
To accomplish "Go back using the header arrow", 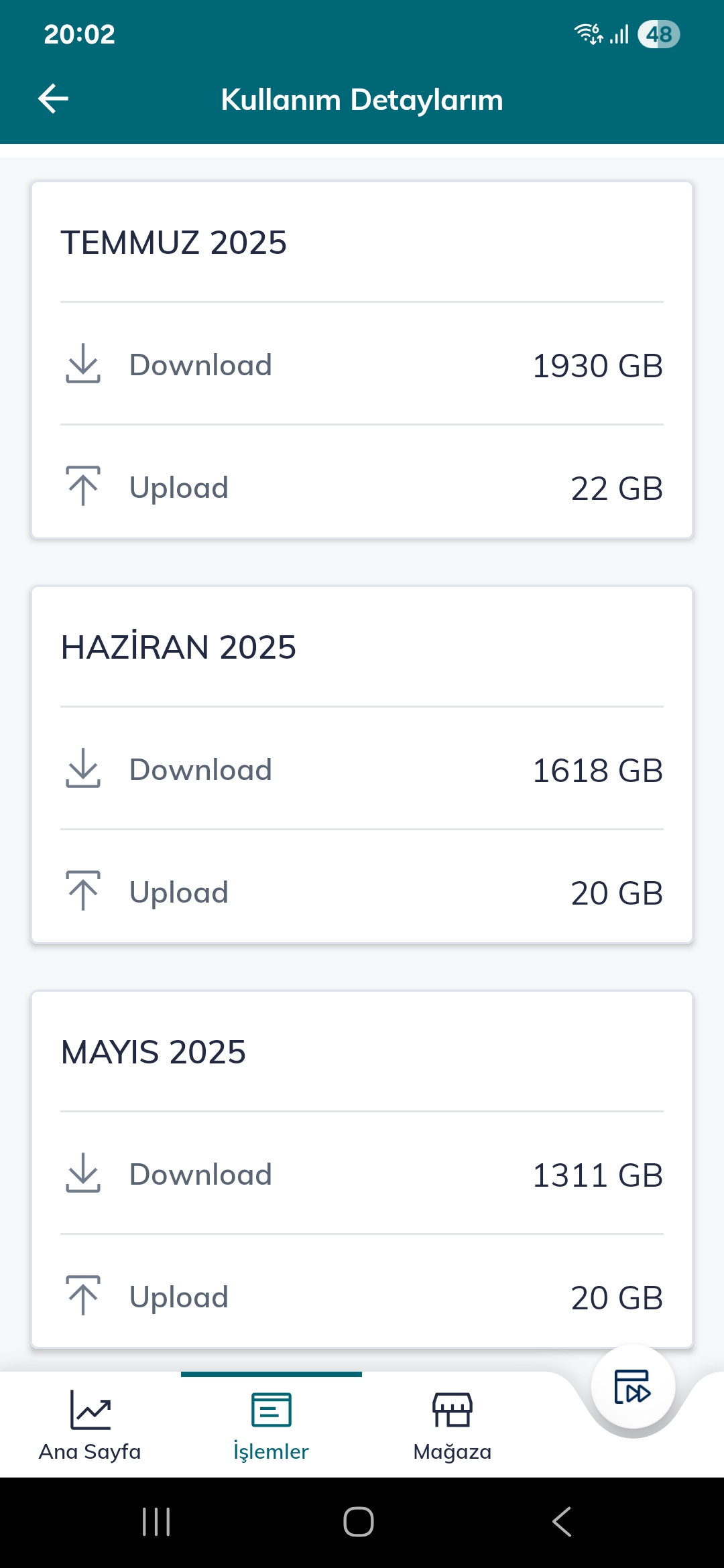I will [53, 99].
